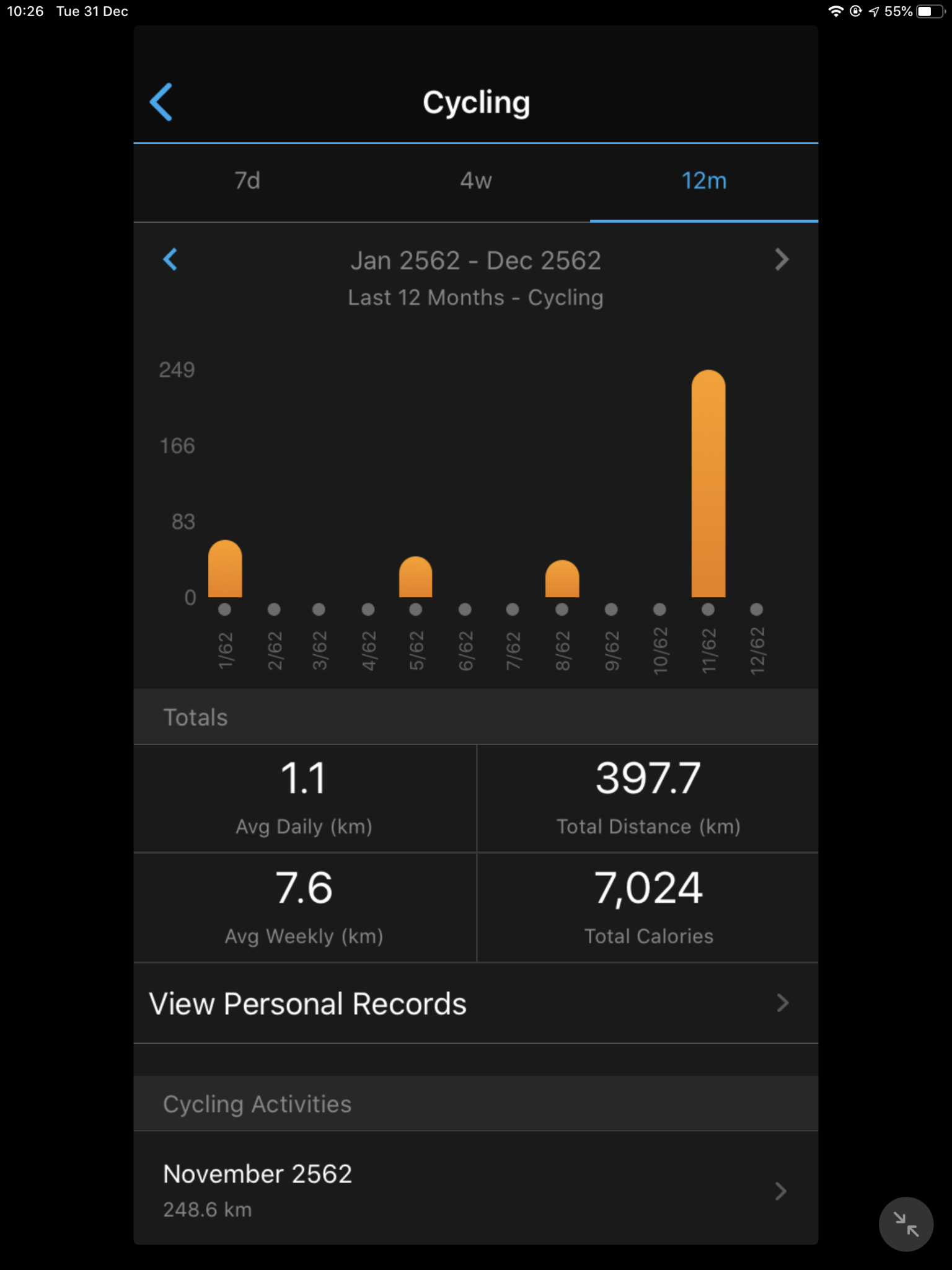Go back from the Cycling screen
Screen dimensions: 952x1270
point(161,102)
